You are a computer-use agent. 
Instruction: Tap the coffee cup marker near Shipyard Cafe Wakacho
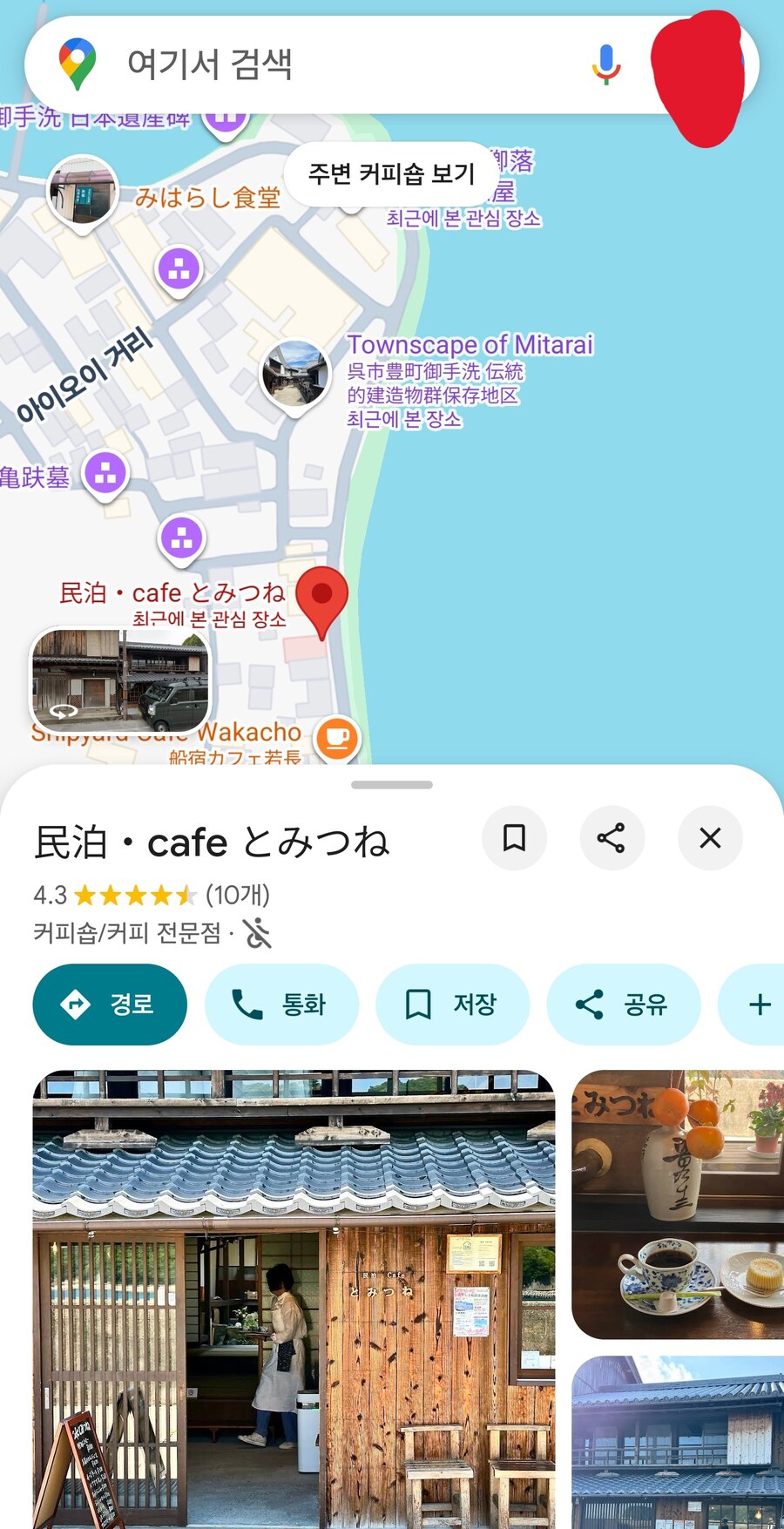tap(335, 738)
